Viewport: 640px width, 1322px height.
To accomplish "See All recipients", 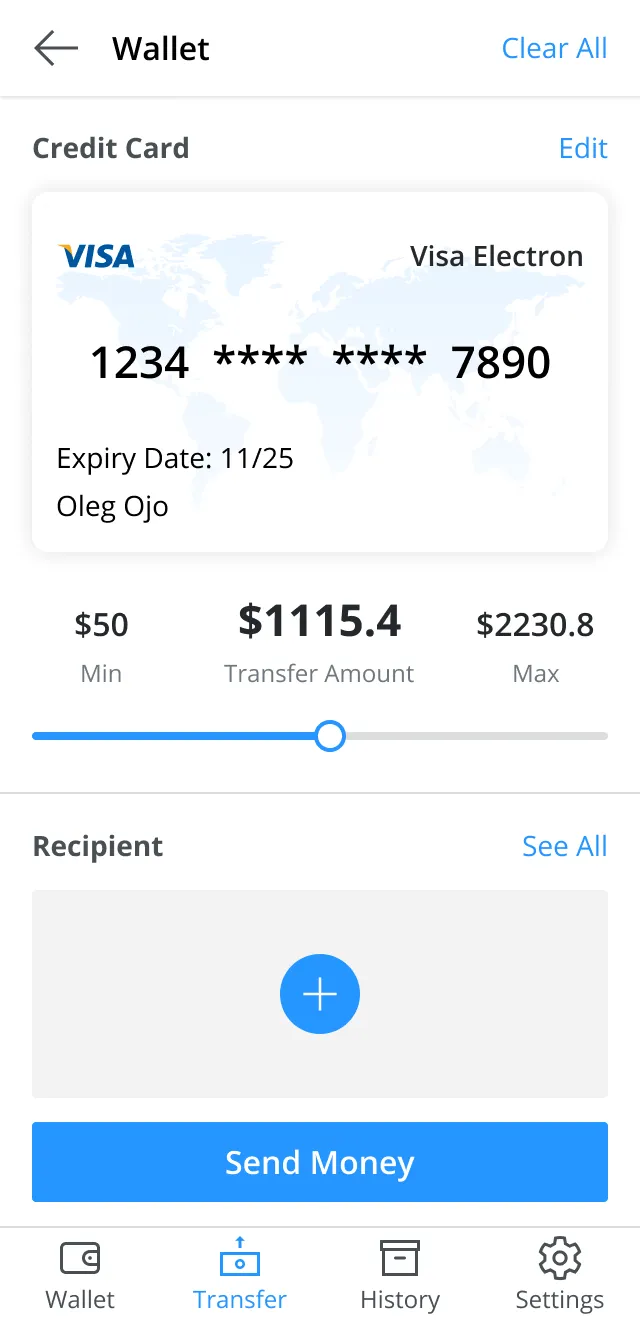I will point(564,846).
